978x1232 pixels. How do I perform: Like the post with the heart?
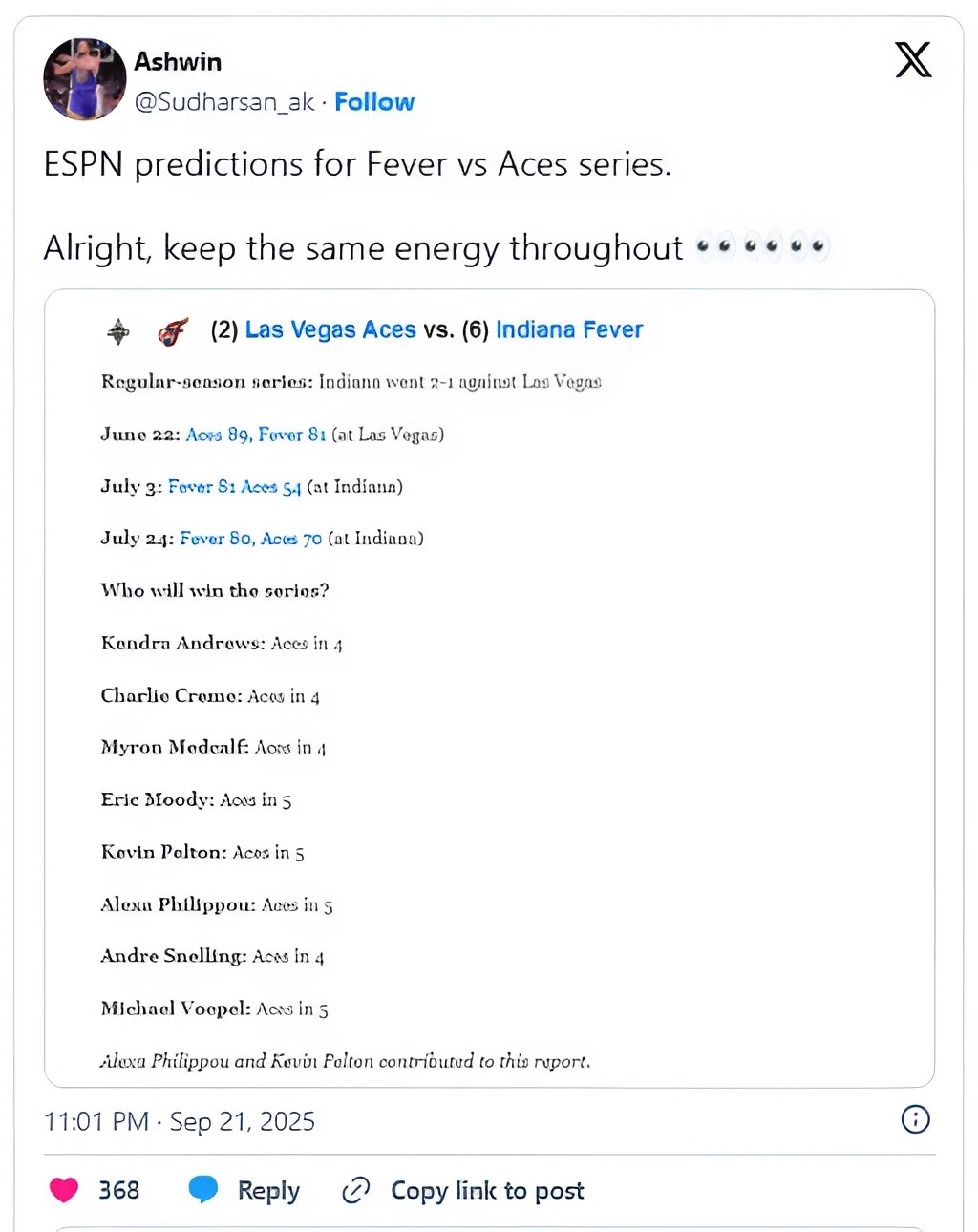[x=65, y=1190]
